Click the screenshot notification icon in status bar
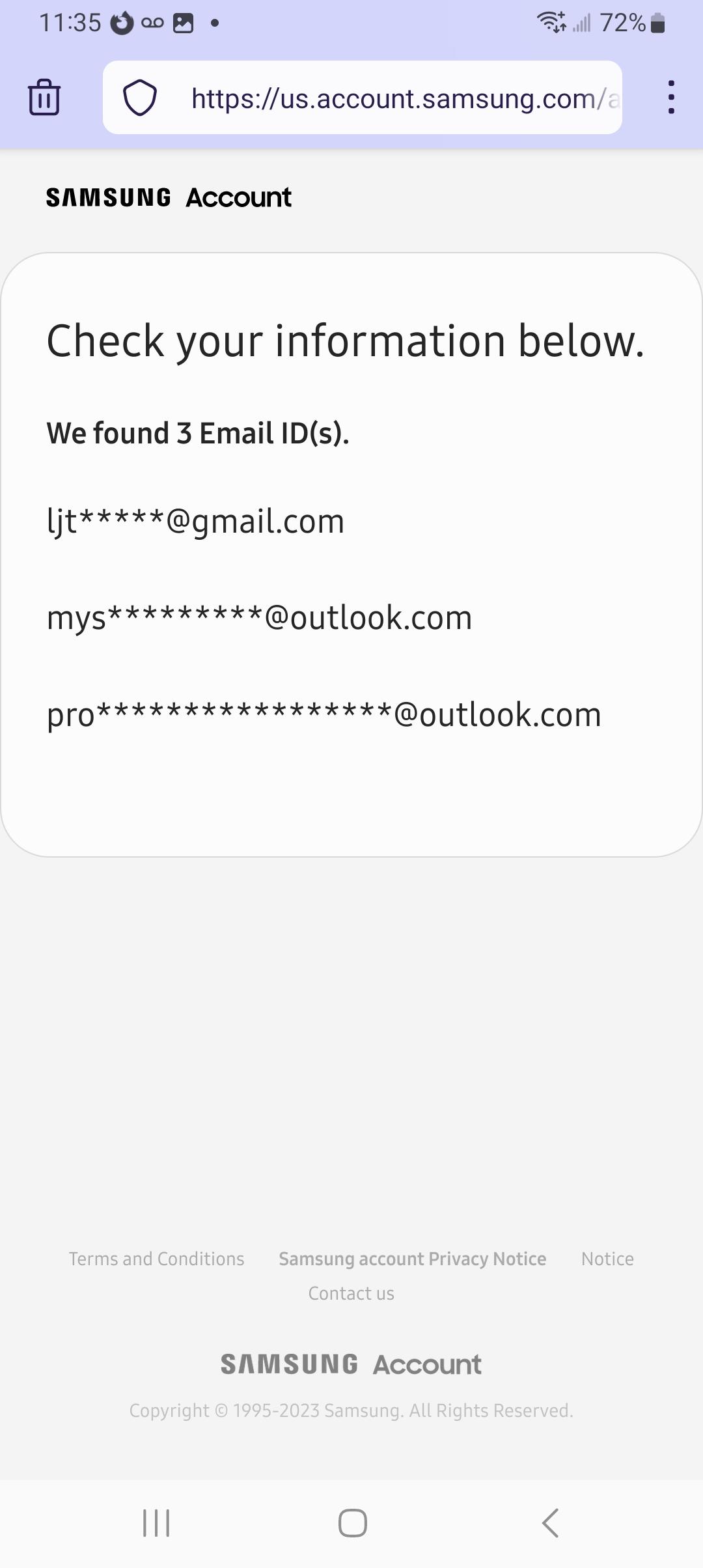This screenshot has height=1568, width=703. 183,23
